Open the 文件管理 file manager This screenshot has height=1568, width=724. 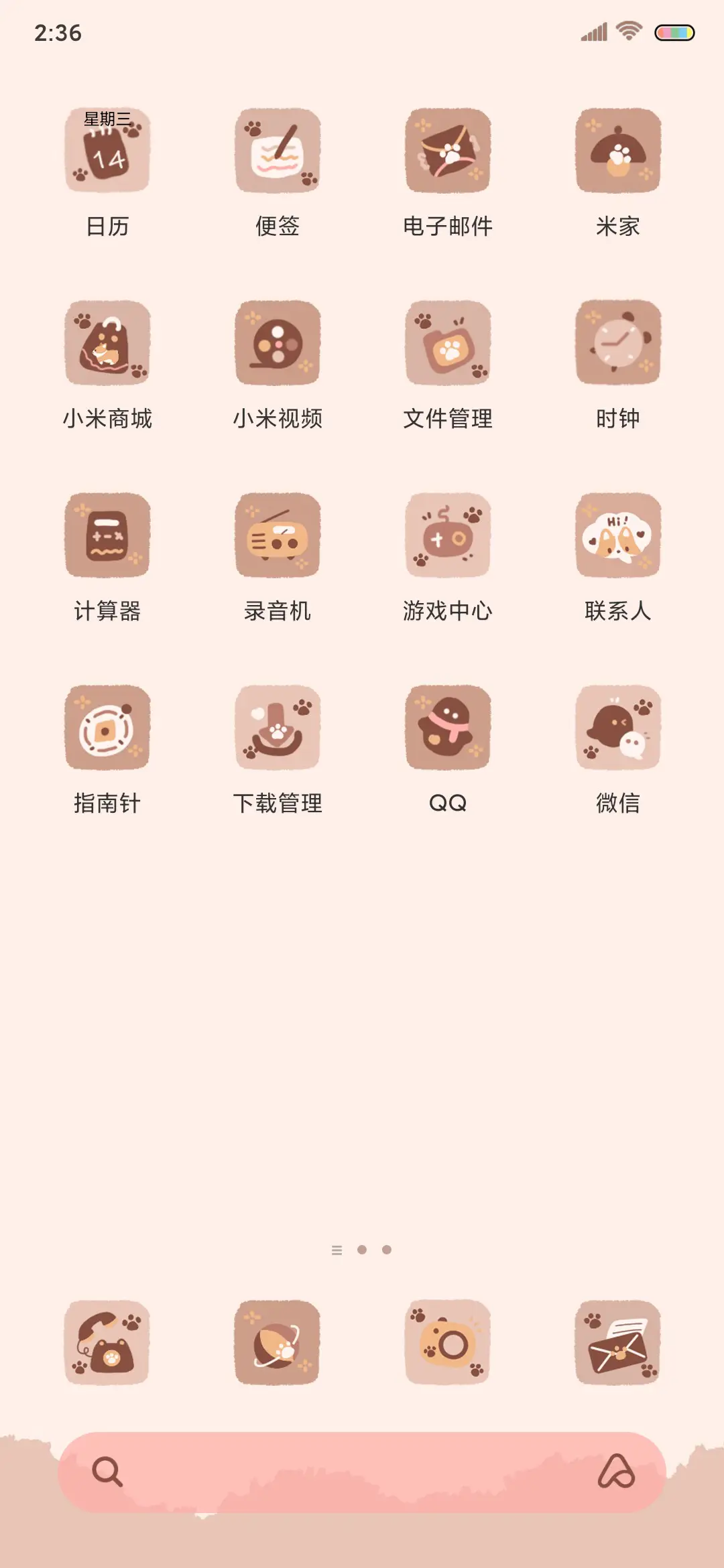pyautogui.click(x=447, y=343)
